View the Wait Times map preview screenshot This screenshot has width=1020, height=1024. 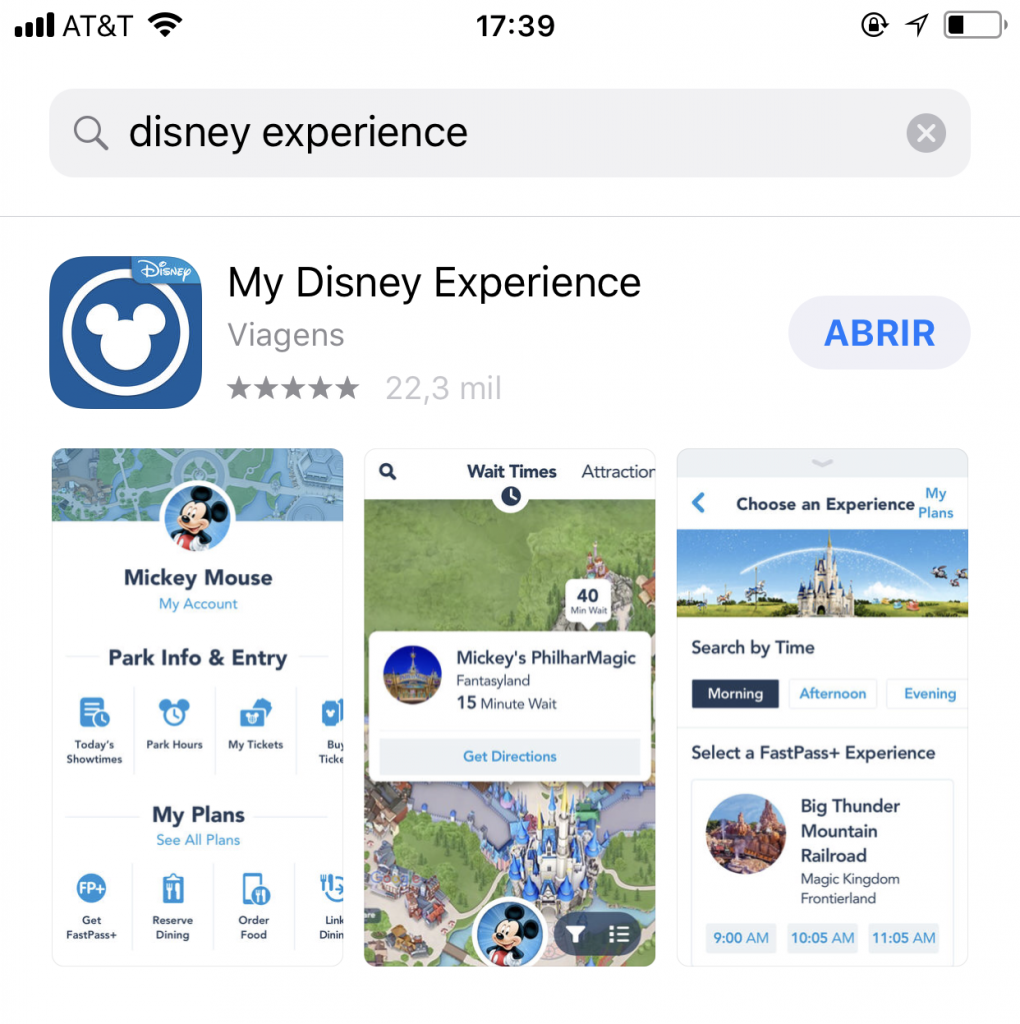coord(510,707)
